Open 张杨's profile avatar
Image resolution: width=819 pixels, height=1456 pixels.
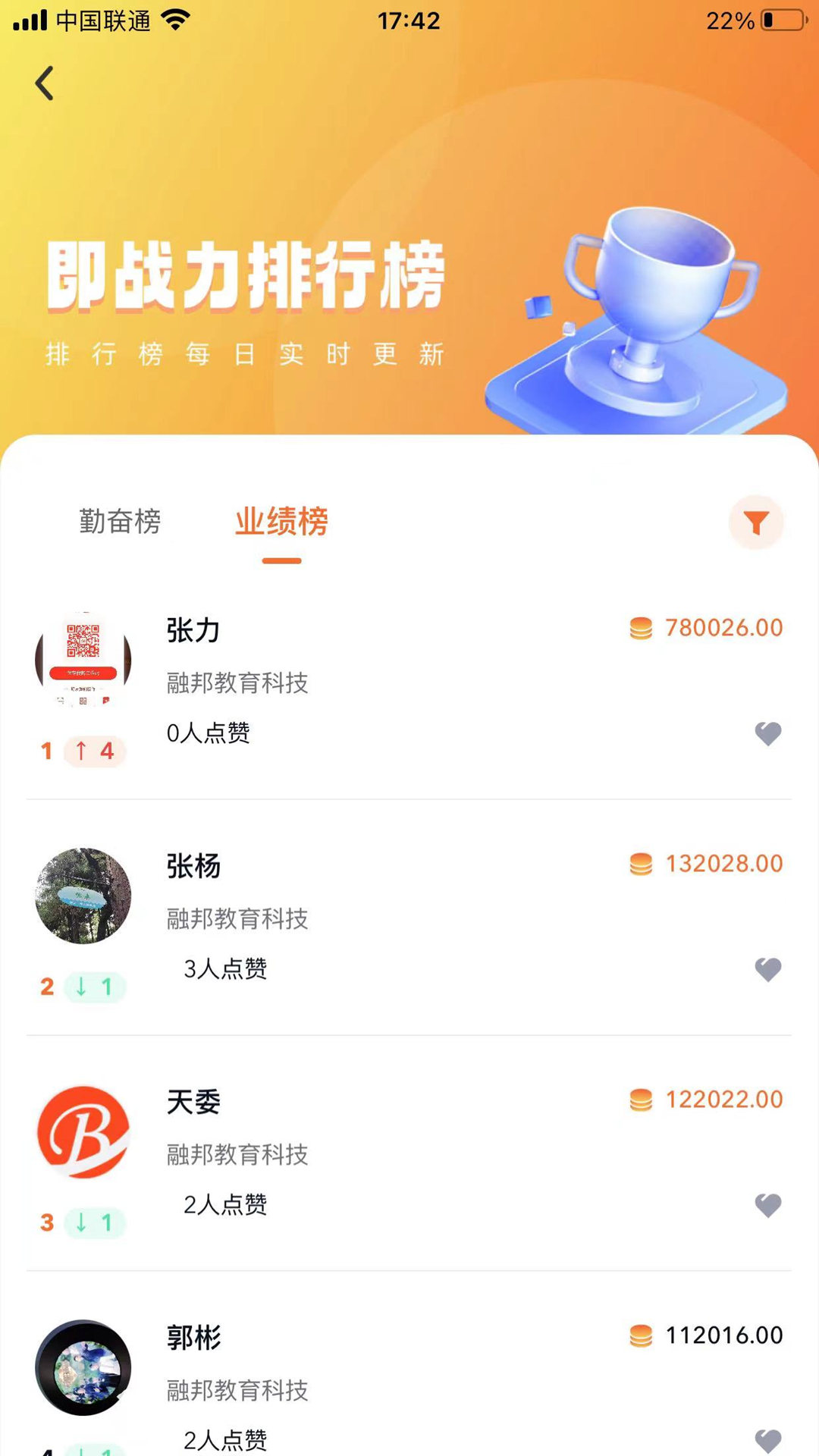(x=83, y=896)
